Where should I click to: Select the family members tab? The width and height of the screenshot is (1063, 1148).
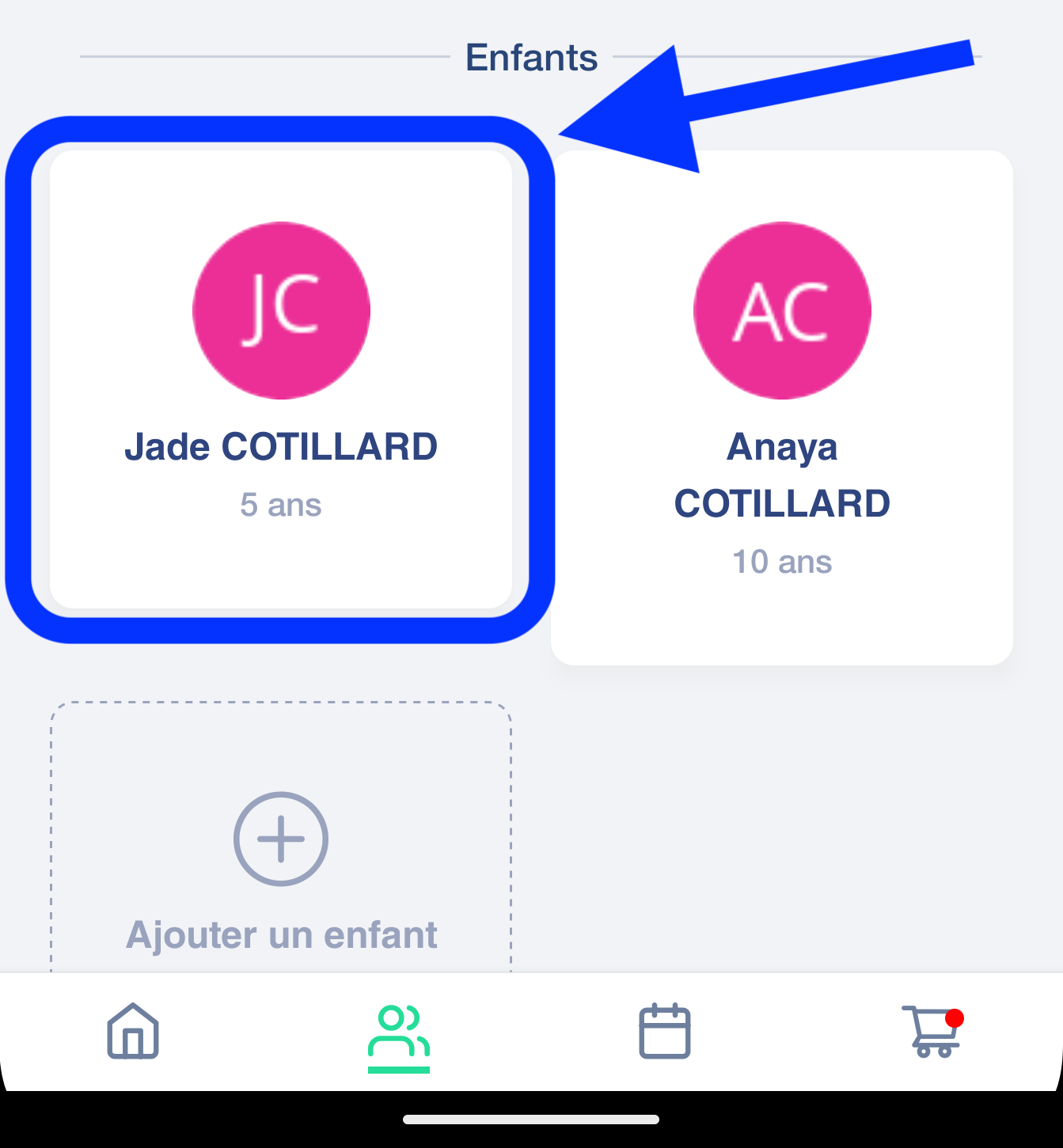coord(398,1032)
